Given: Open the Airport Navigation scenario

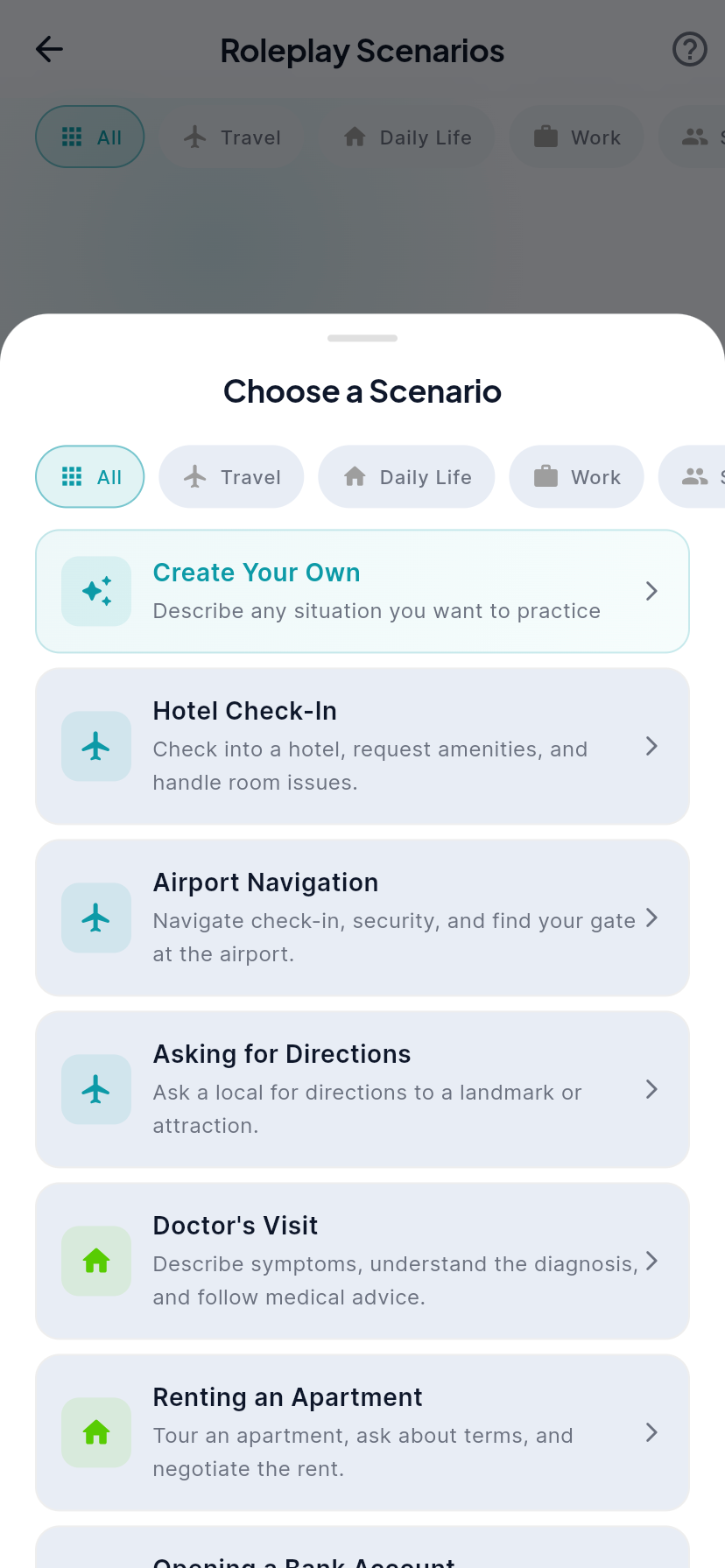Looking at the screenshot, I should (362, 918).
